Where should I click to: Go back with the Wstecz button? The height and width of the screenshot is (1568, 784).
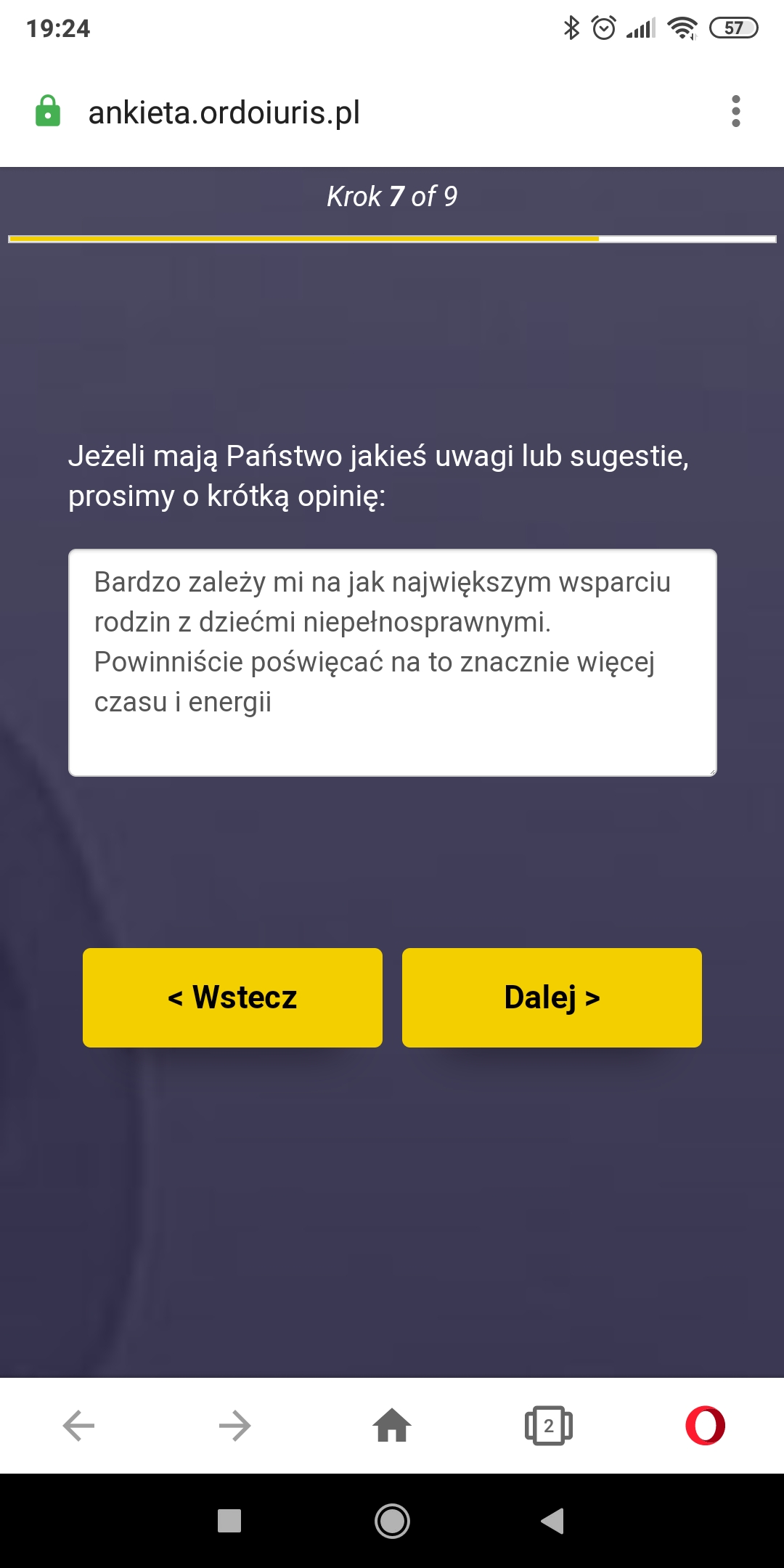pos(232,997)
